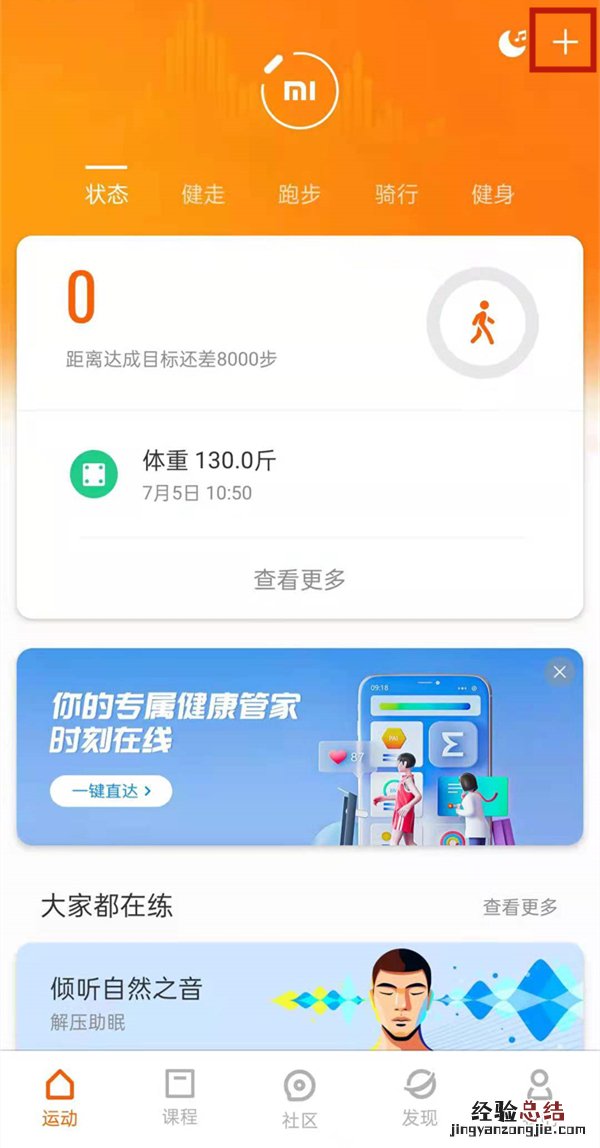Image resolution: width=600 pixels, height=1148 pixels.
Task: Open the 健身 tab
Action: pyautogui.click(x=492, y=194)
